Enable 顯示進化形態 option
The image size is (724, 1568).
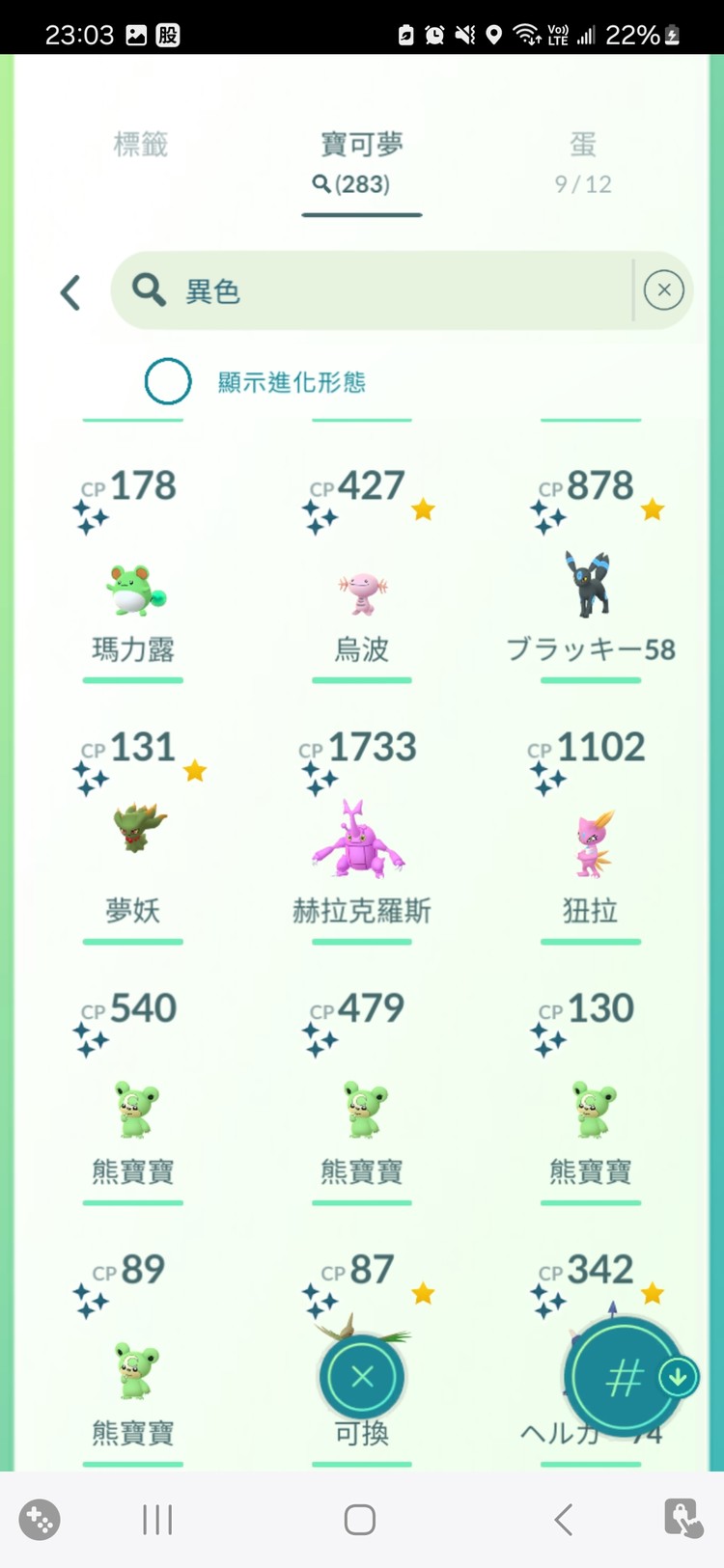pos(168,381)
